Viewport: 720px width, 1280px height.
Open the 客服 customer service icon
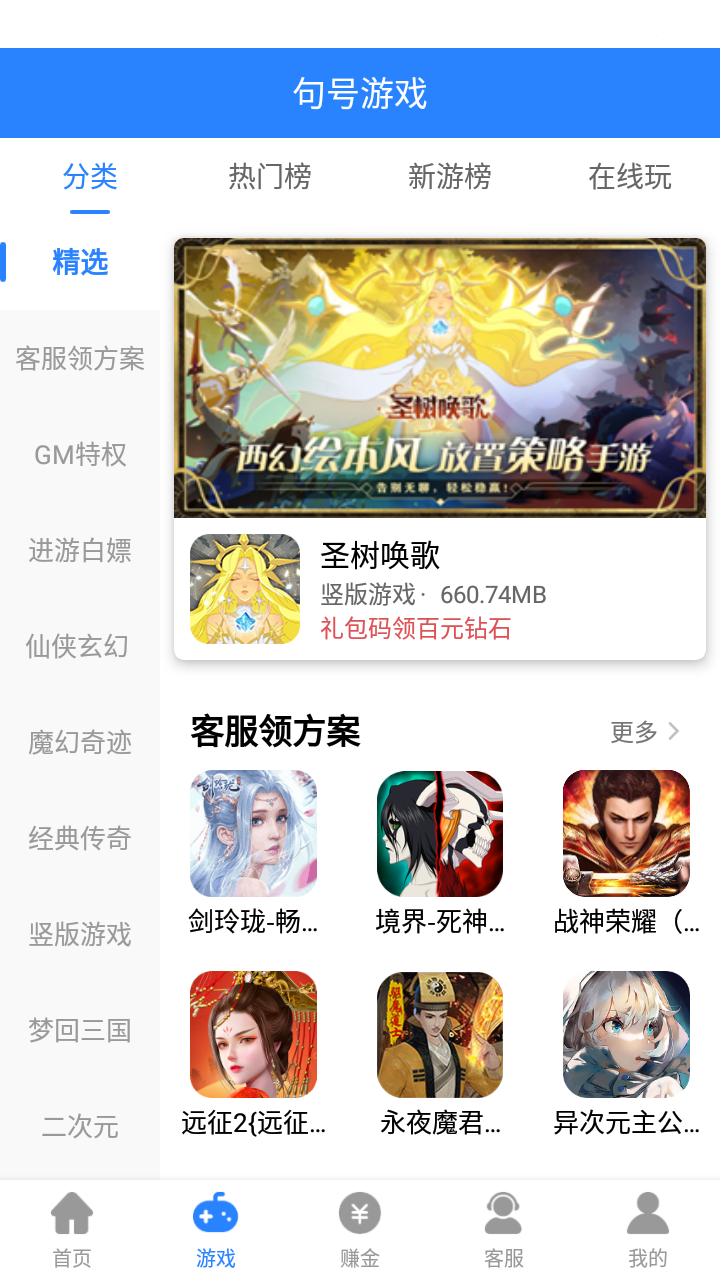[x=503, y=1212]
